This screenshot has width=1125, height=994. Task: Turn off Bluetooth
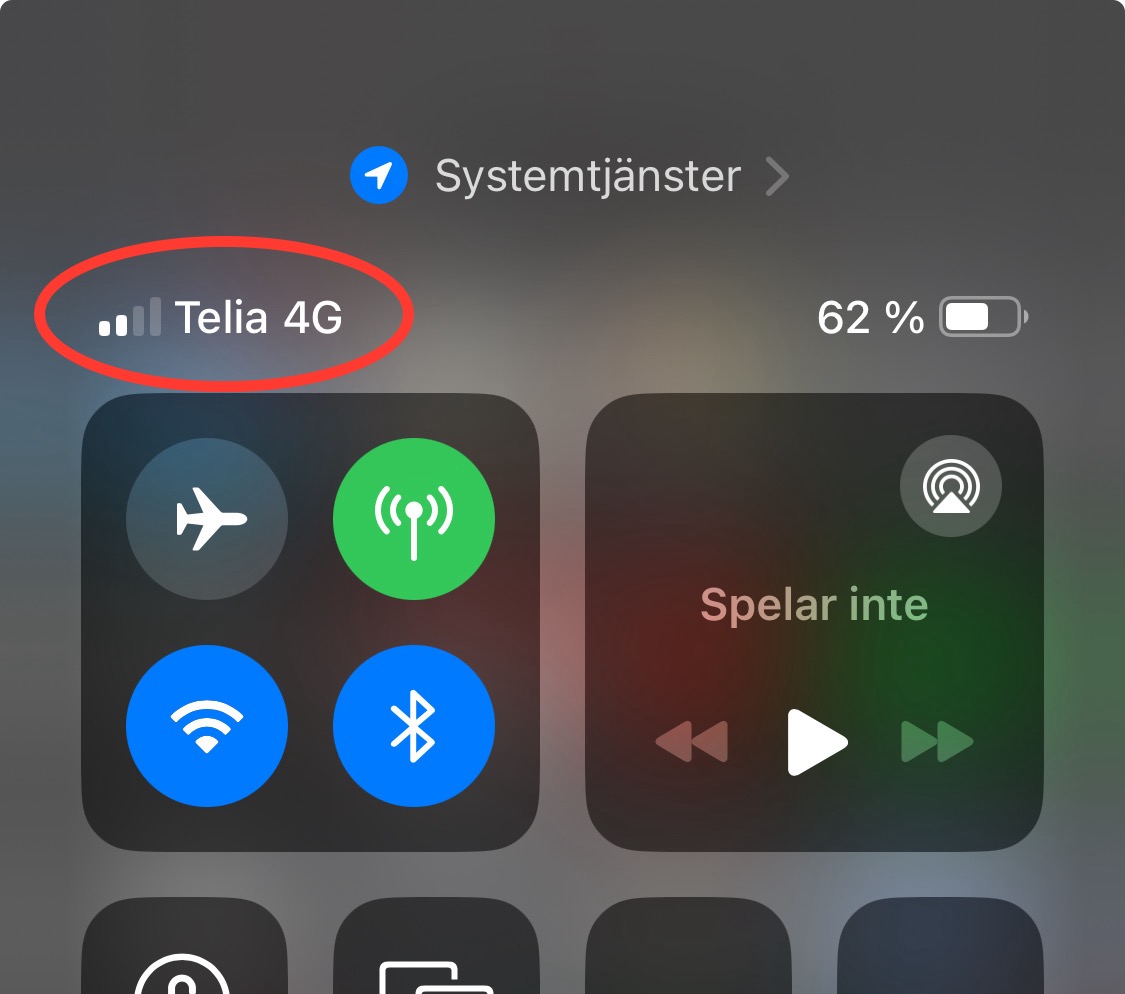[413, 725]
